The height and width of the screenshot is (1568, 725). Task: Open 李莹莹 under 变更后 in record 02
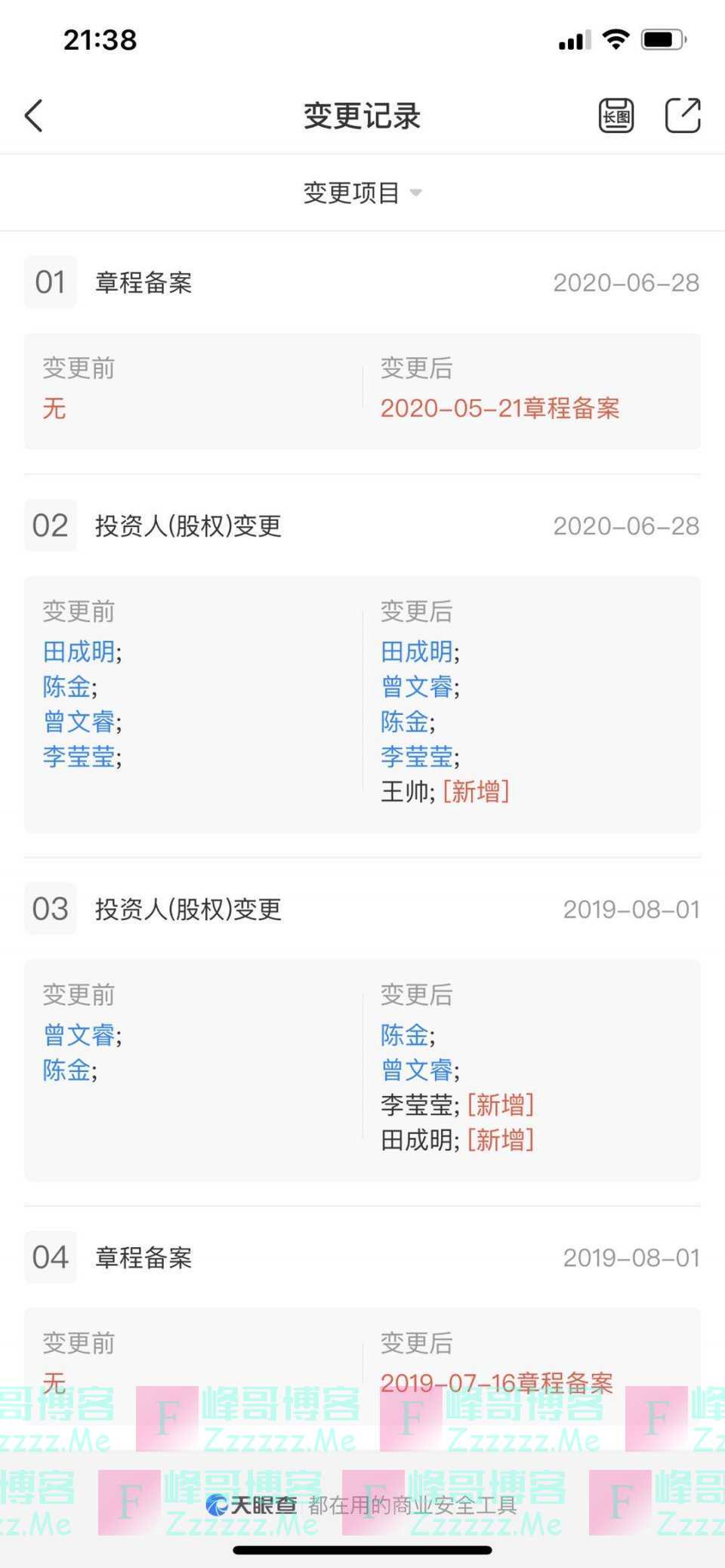coord(417,756)
